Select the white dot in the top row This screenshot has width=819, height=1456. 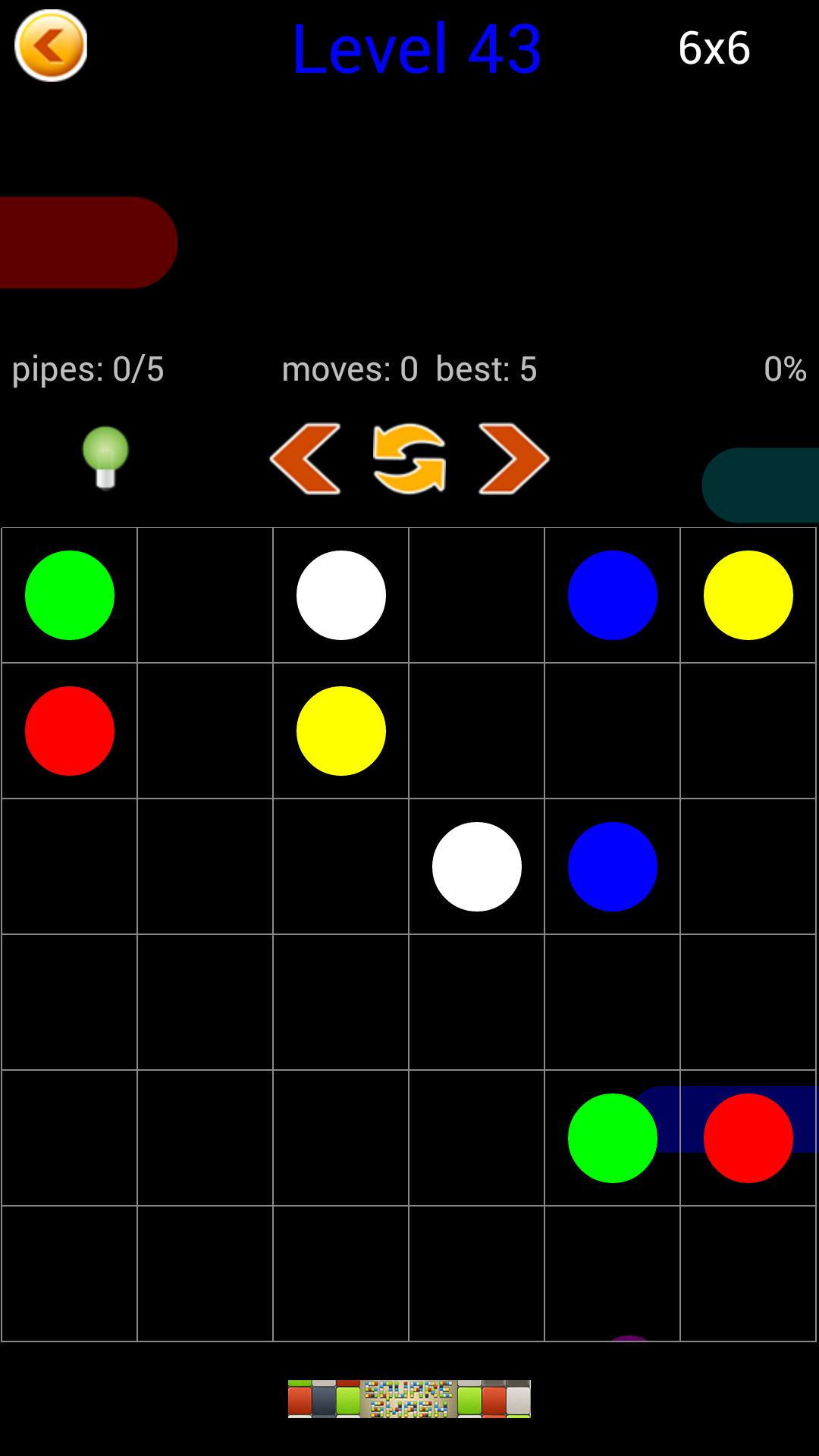(340, 595)
